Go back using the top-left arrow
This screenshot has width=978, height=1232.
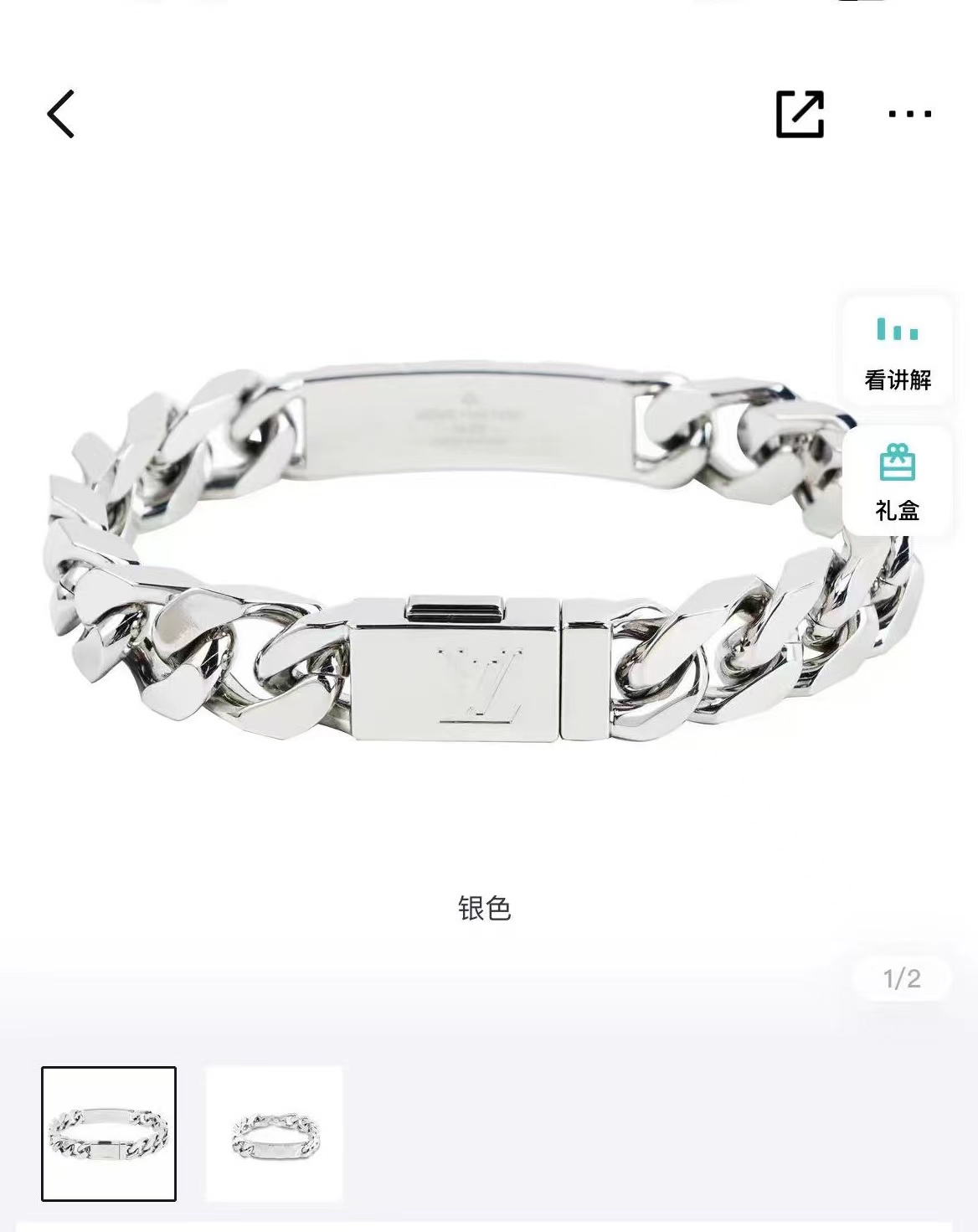pos(60,114)
